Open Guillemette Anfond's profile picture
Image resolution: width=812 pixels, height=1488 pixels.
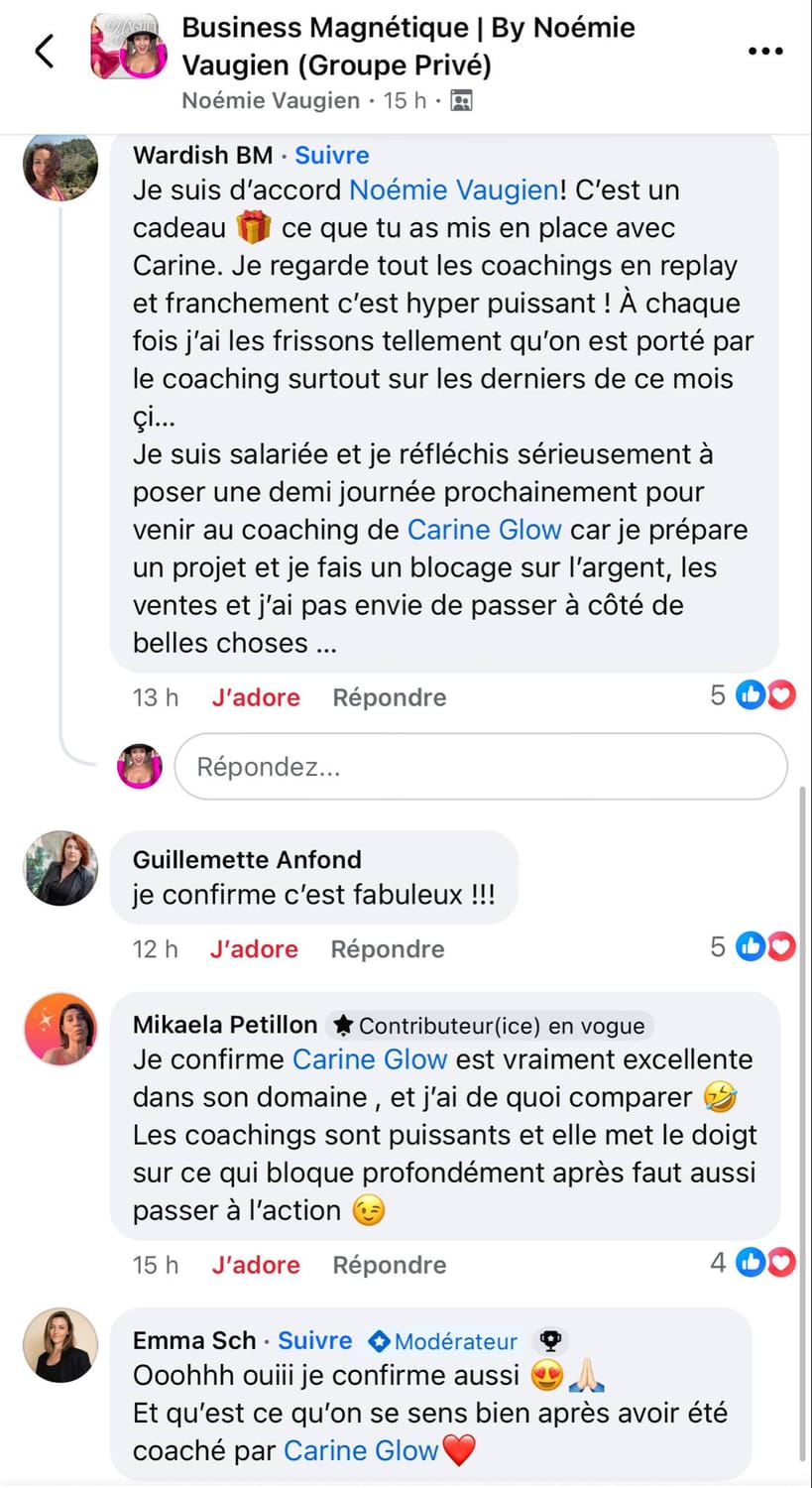click(x=60, y=868)
